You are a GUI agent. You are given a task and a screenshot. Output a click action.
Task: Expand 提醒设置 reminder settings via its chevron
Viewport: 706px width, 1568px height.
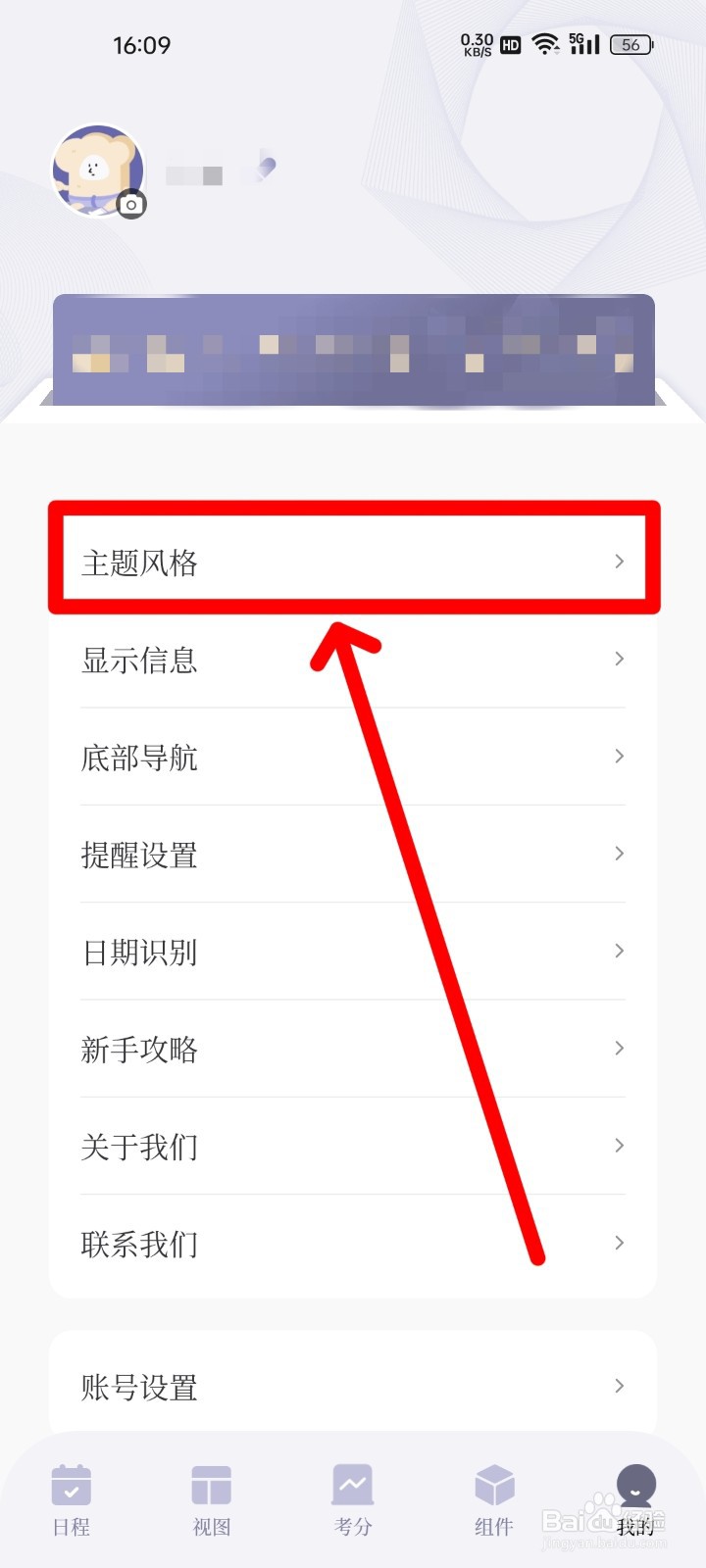620,854
